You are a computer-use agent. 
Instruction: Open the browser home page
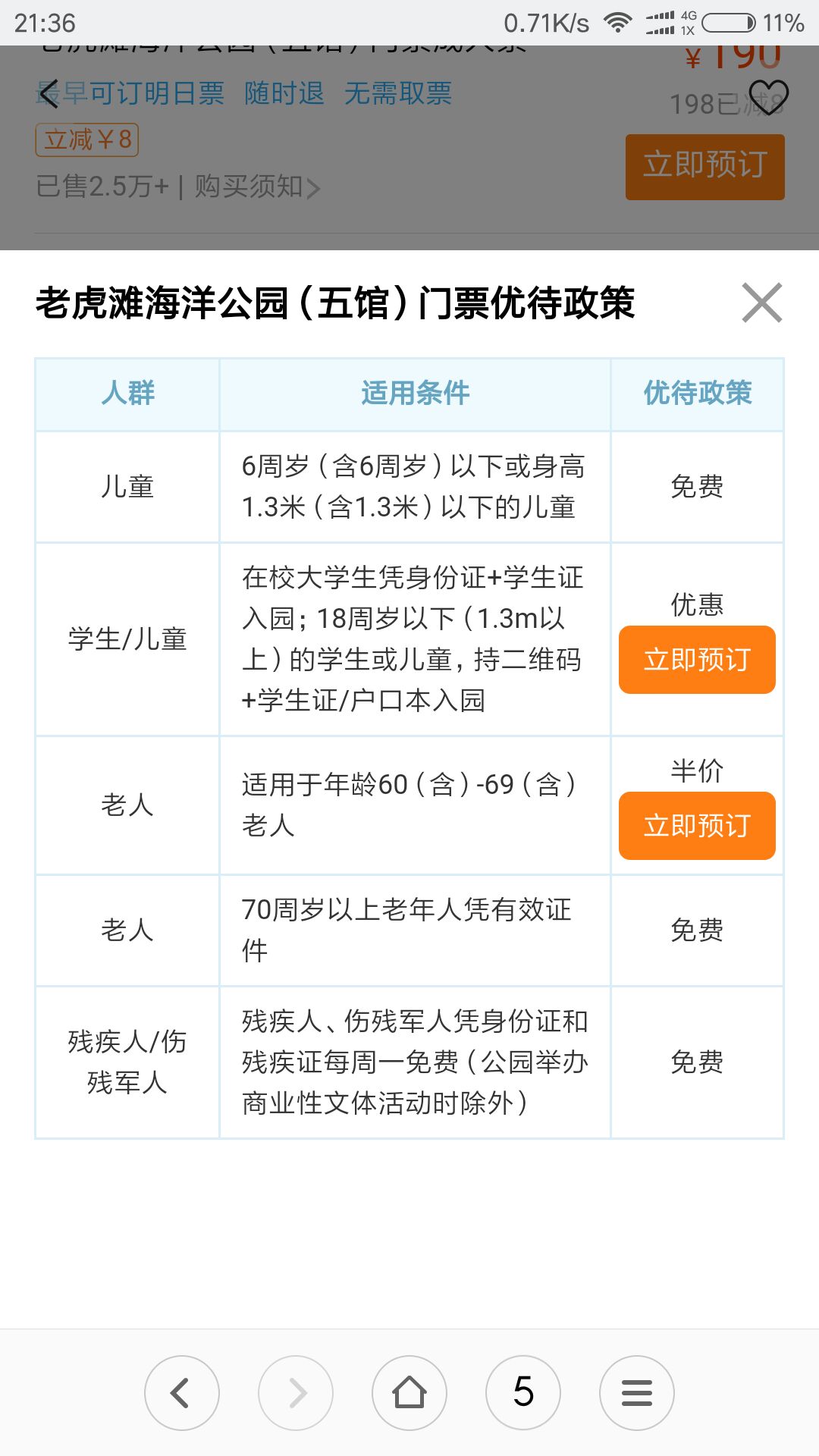[409, 1393]
